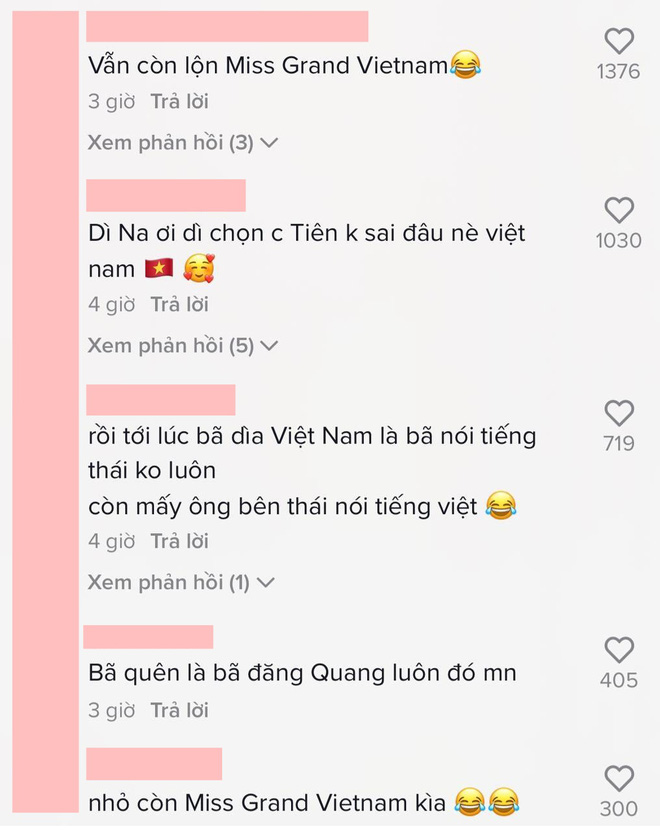The width and height of the screenshot is (660, 831).
Task: Like the 'Vẫn còn lộn Miss Grand Vietnam' comment
Action: click(x=619, y=41)
